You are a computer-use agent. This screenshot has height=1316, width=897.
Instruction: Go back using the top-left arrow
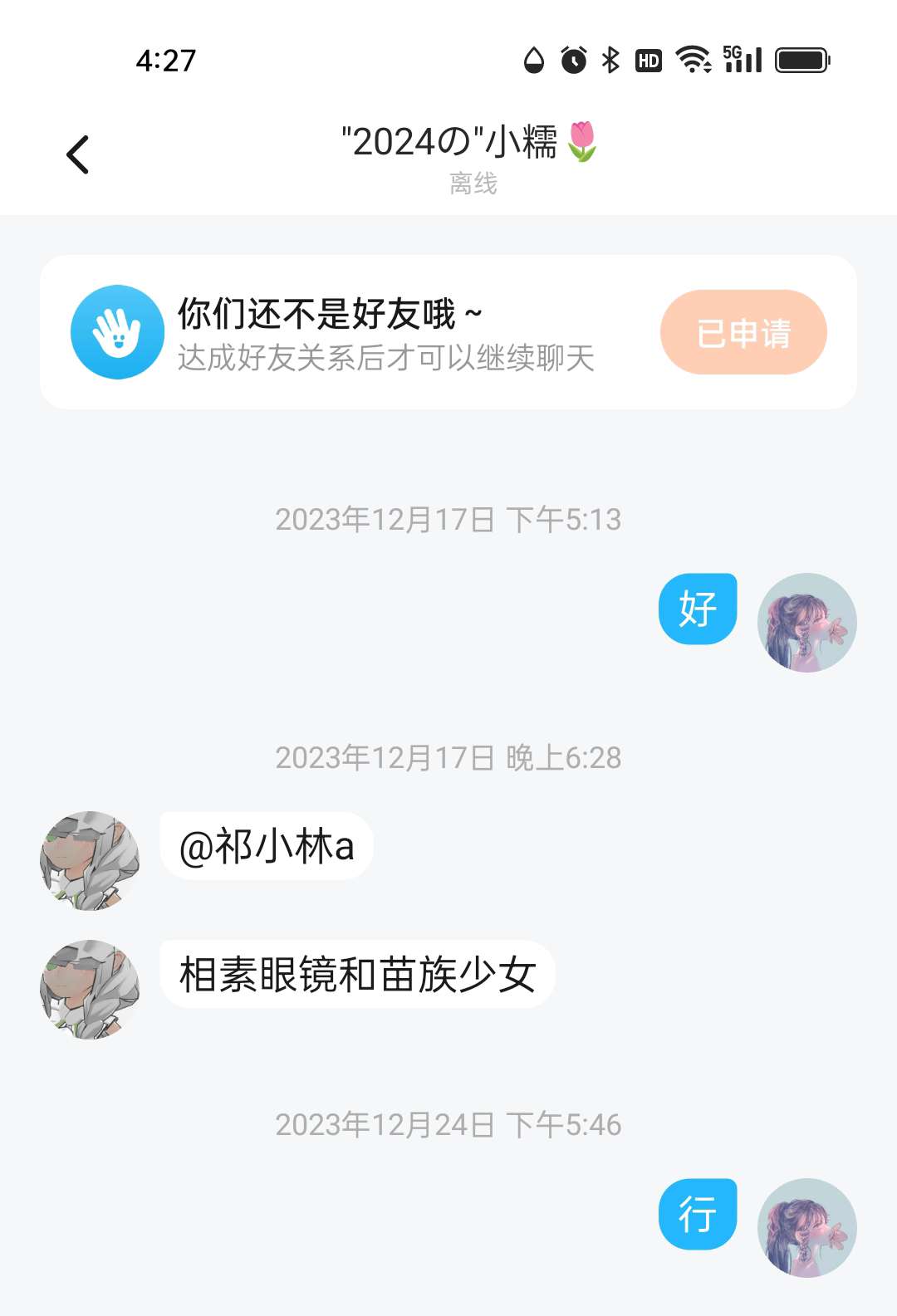[78, 154]
